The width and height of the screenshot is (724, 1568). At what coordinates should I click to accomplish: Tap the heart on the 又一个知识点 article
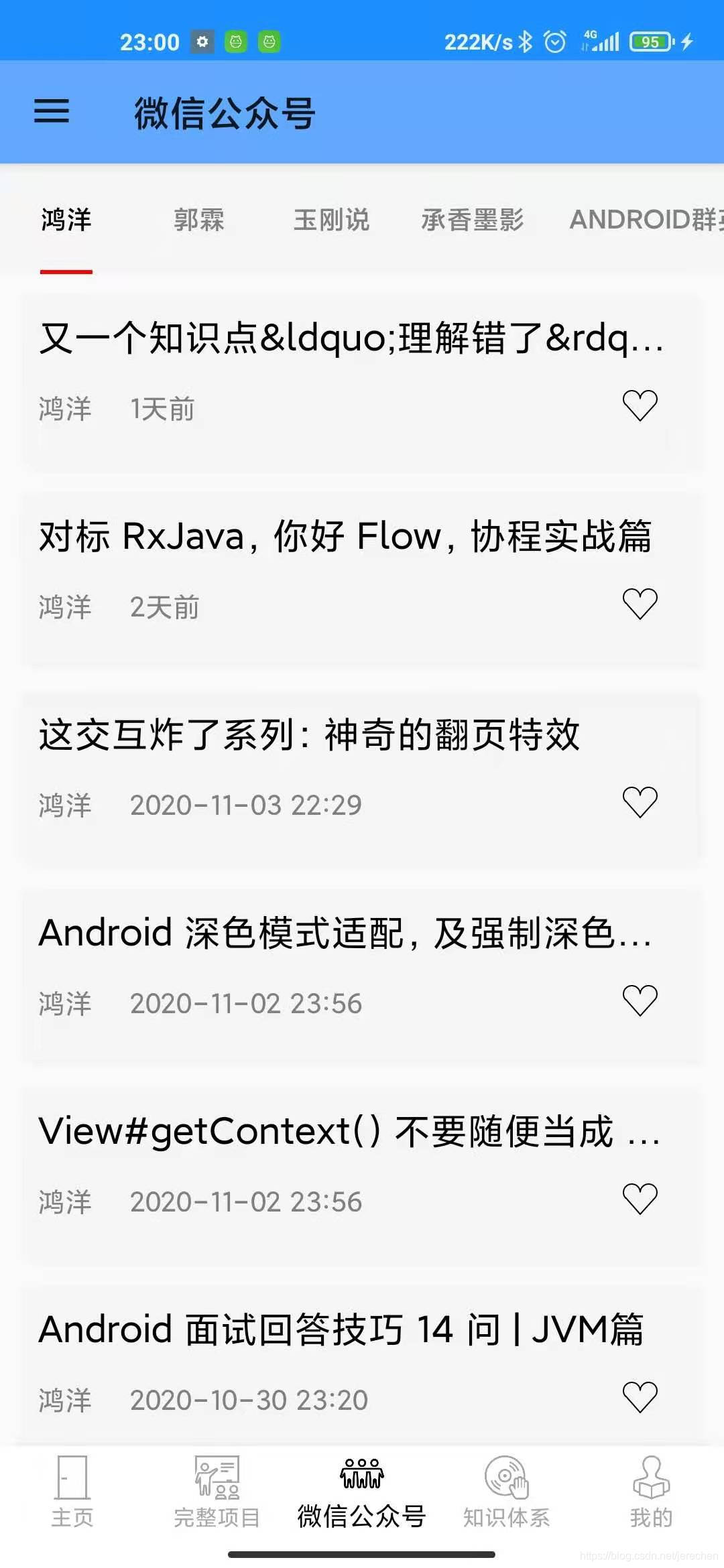[640, 405]
